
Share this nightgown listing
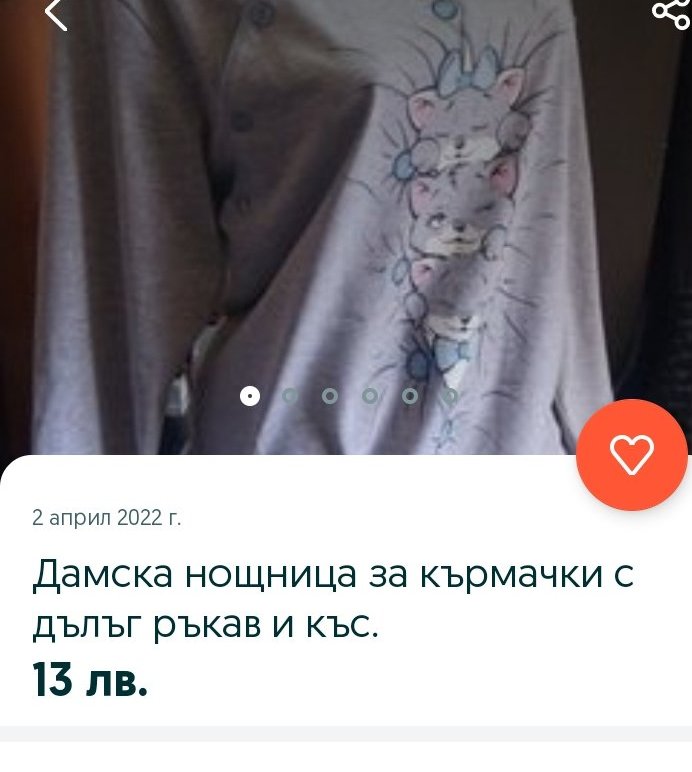[670, 12]
